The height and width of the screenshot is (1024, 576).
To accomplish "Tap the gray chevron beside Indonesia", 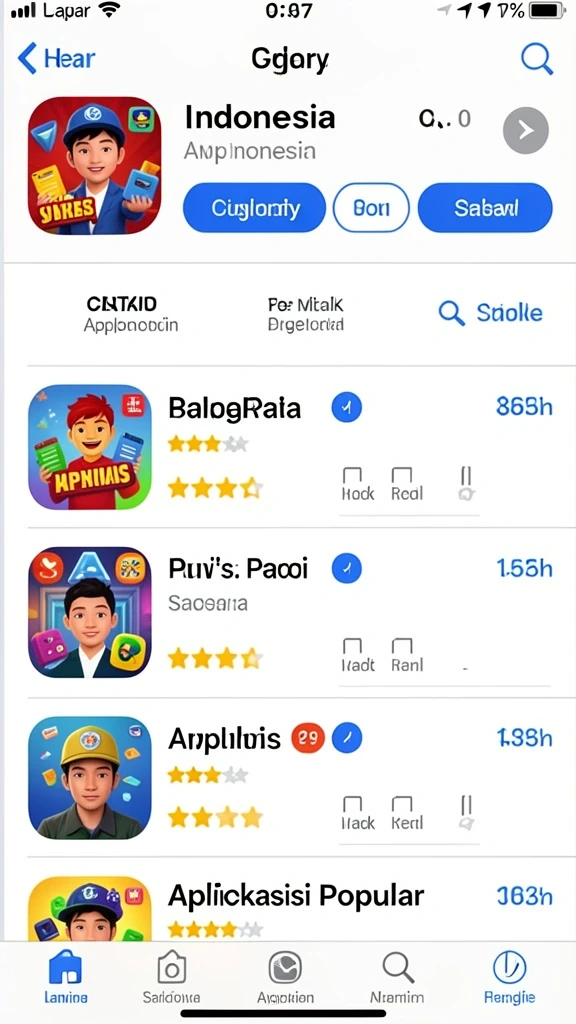I will pyautogui.click(x=526, y=131).
